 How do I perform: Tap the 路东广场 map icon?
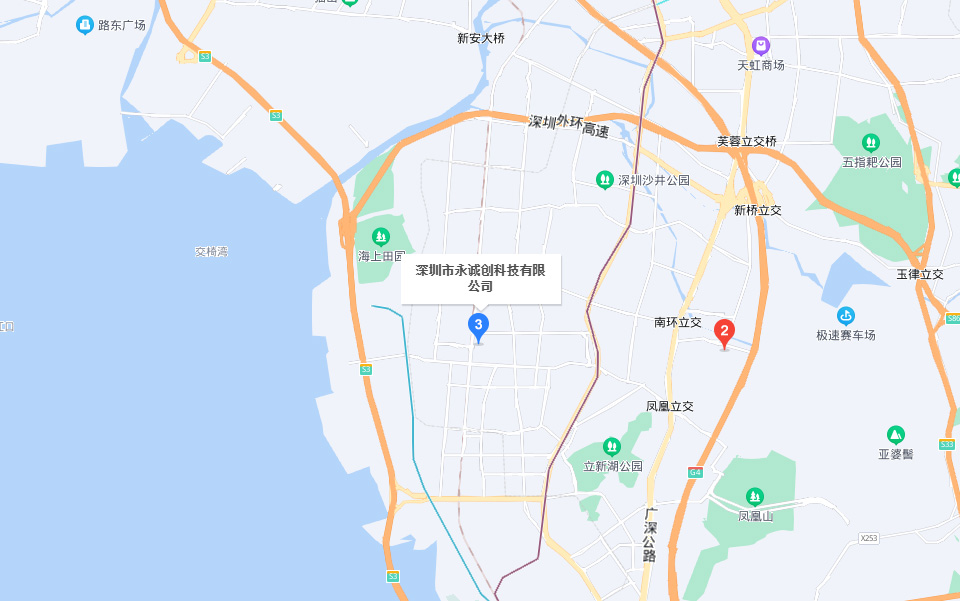click(86, 25)
